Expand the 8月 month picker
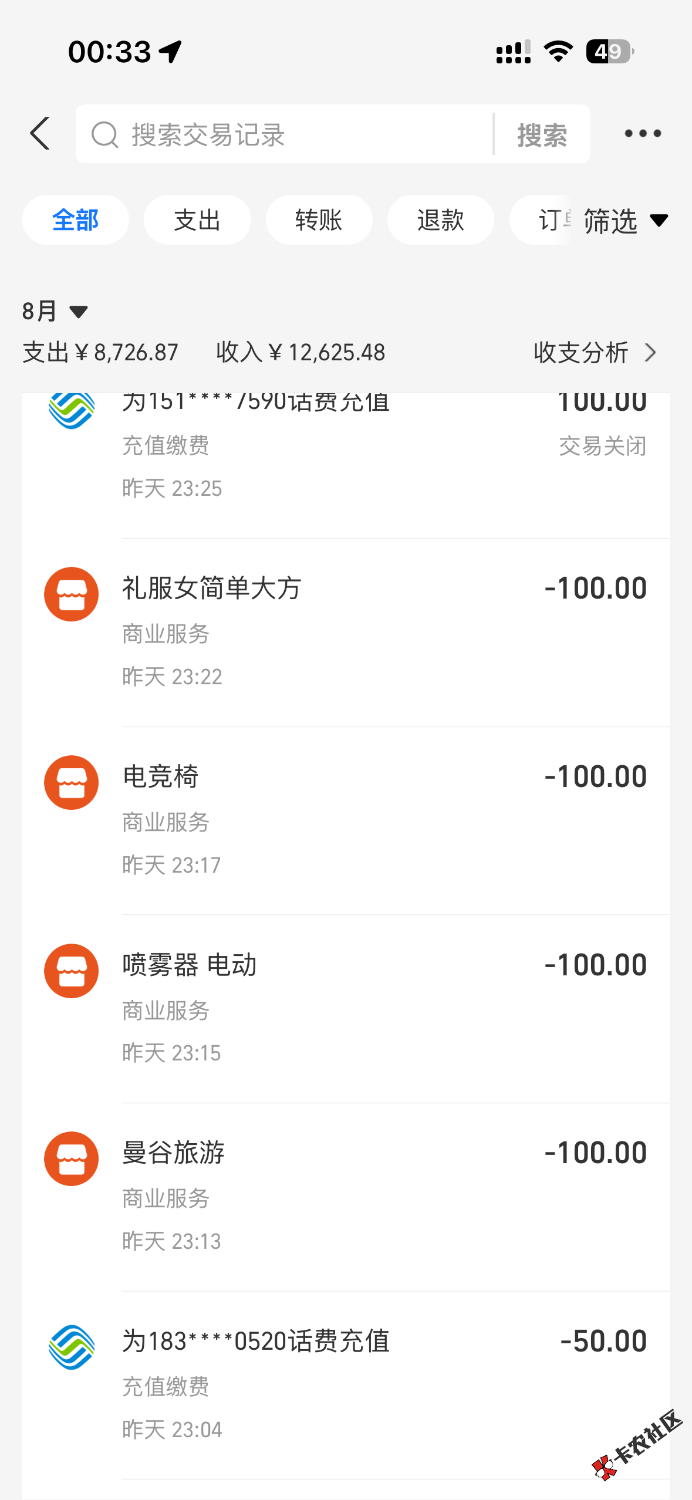 (56, 311)
